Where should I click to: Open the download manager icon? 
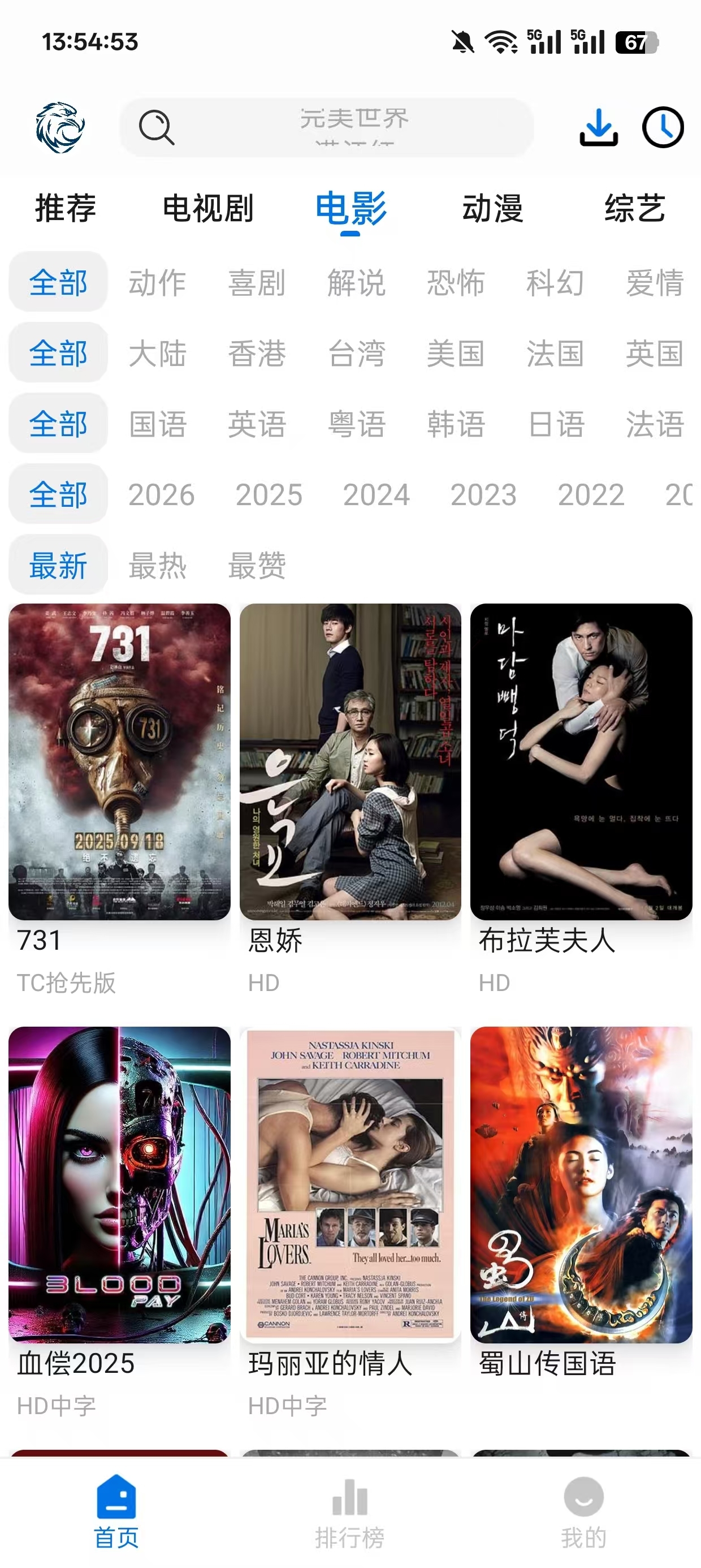pos(599,128)
